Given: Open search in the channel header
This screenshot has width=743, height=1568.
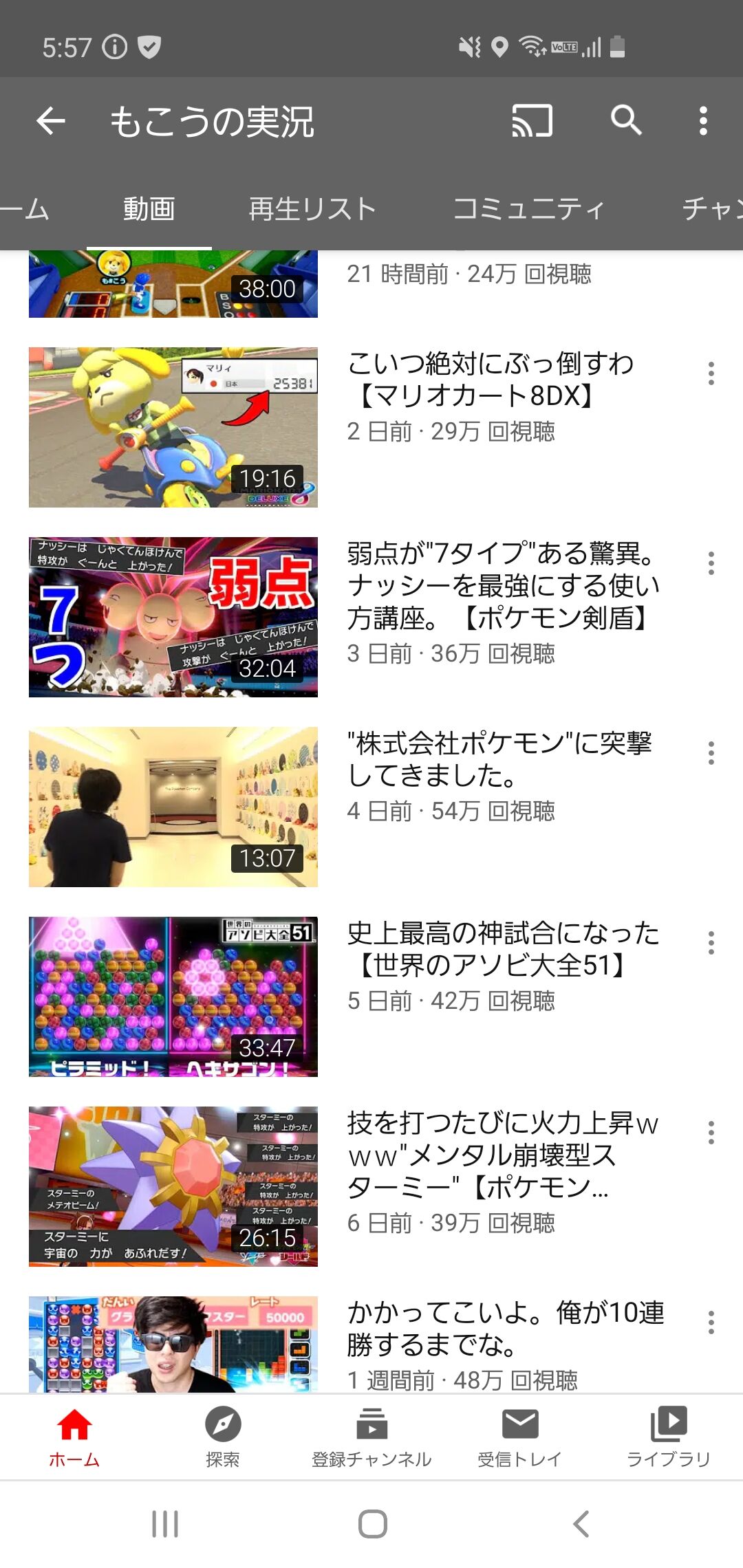Looking at the screenshot, I should click(x=626, y=121).
